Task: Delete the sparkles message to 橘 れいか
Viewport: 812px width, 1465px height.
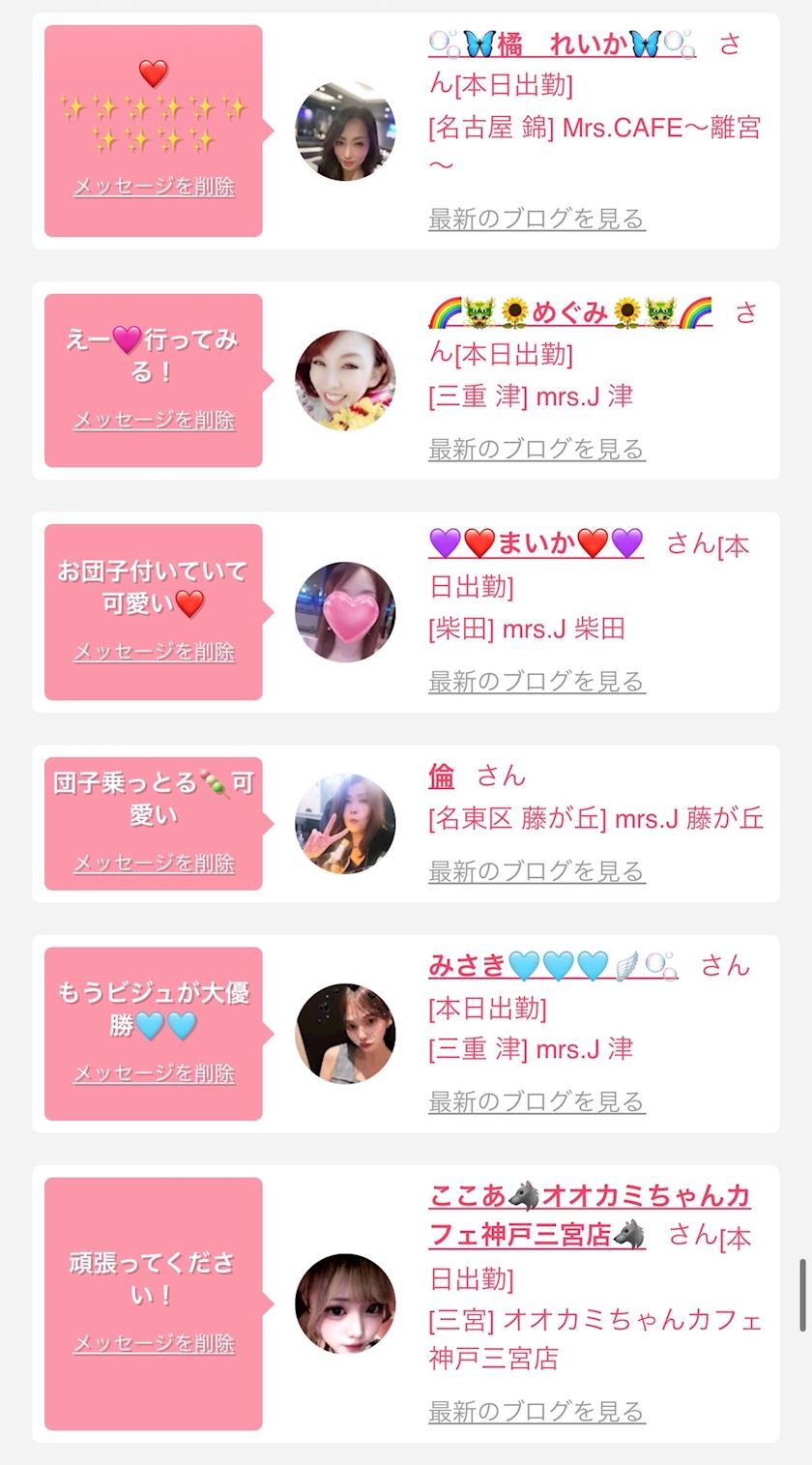Action: click(x=154, y=187)
